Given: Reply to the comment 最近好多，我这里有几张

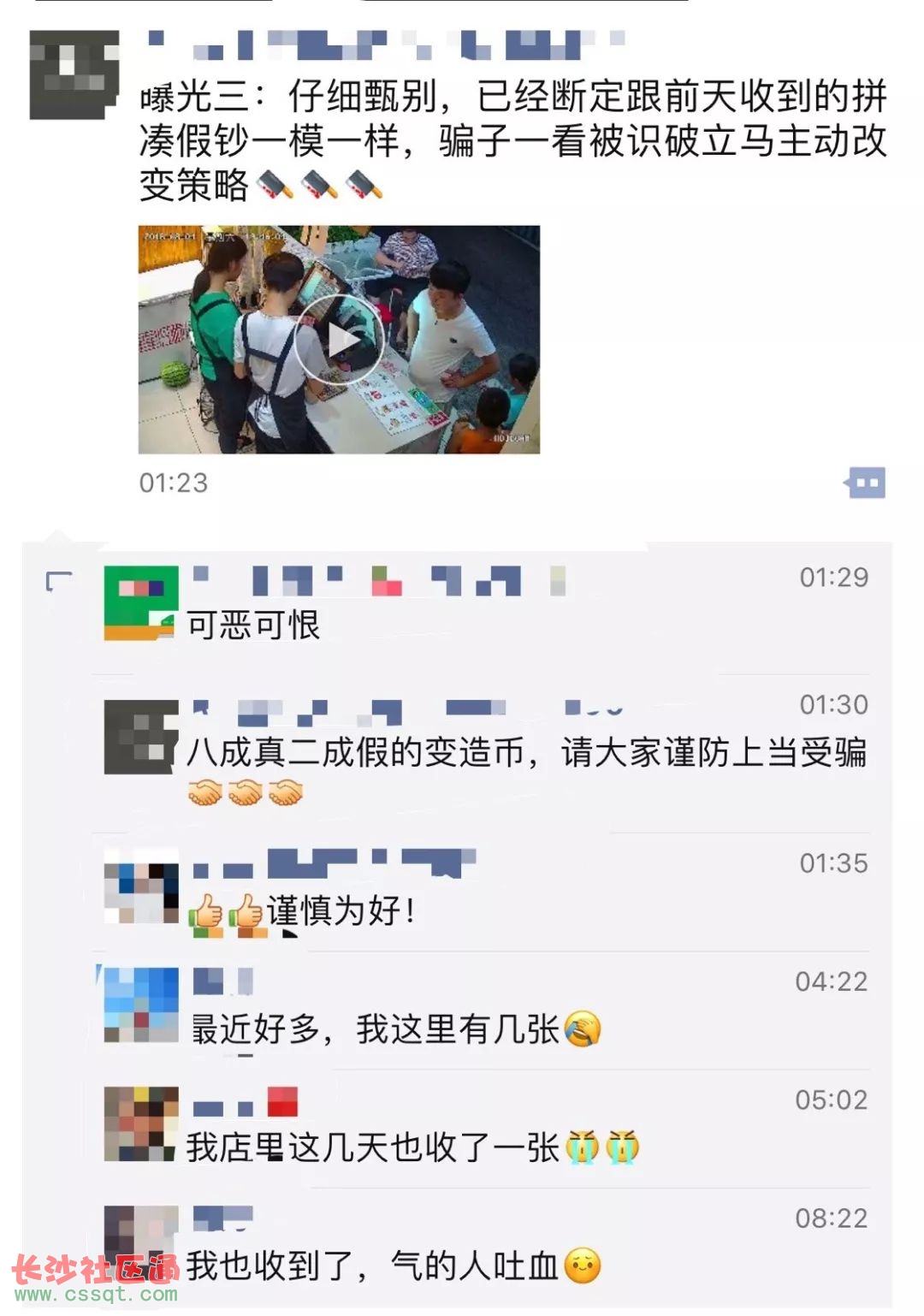Looking at the screenshot, I should (x=375, y=1029).
